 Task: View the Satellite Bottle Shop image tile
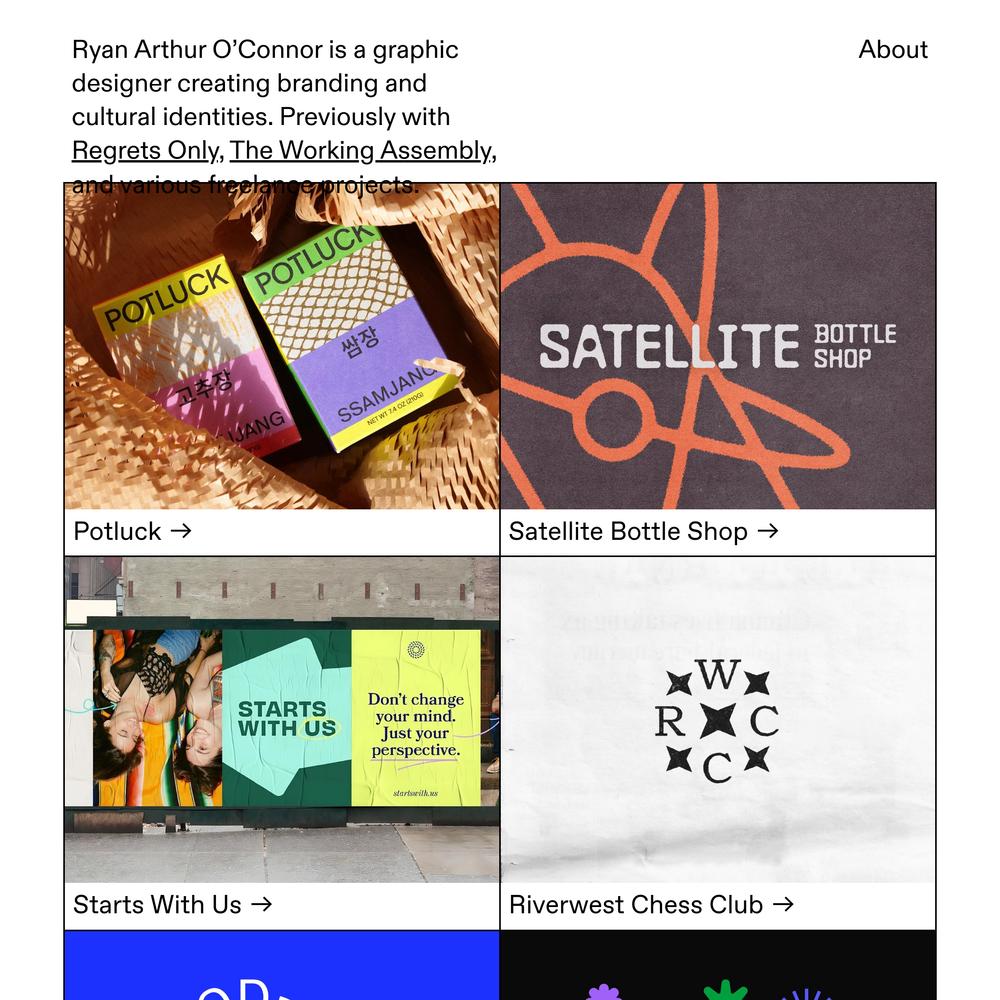click(718, 346)
